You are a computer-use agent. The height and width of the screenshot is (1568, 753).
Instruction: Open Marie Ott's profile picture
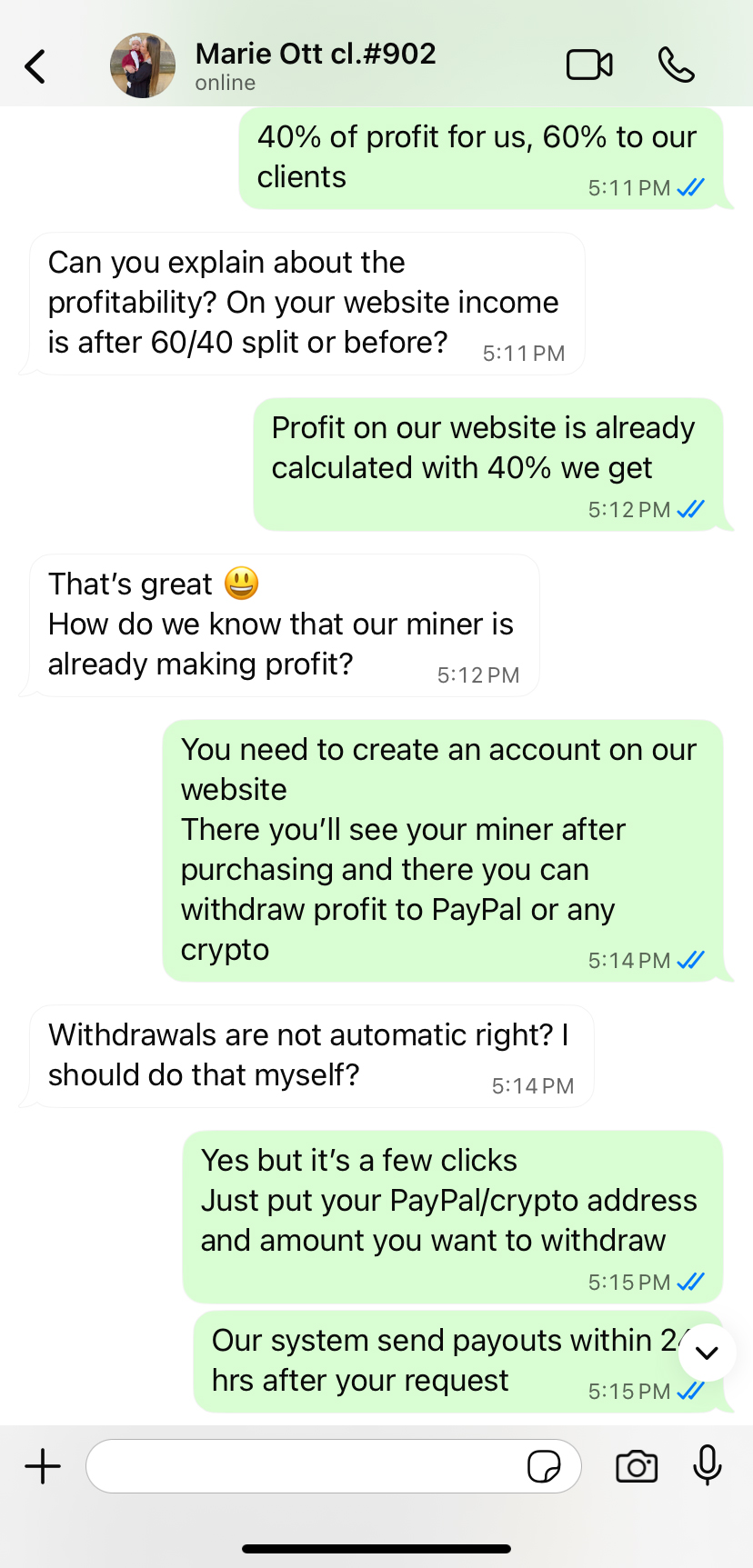point(143,66)
